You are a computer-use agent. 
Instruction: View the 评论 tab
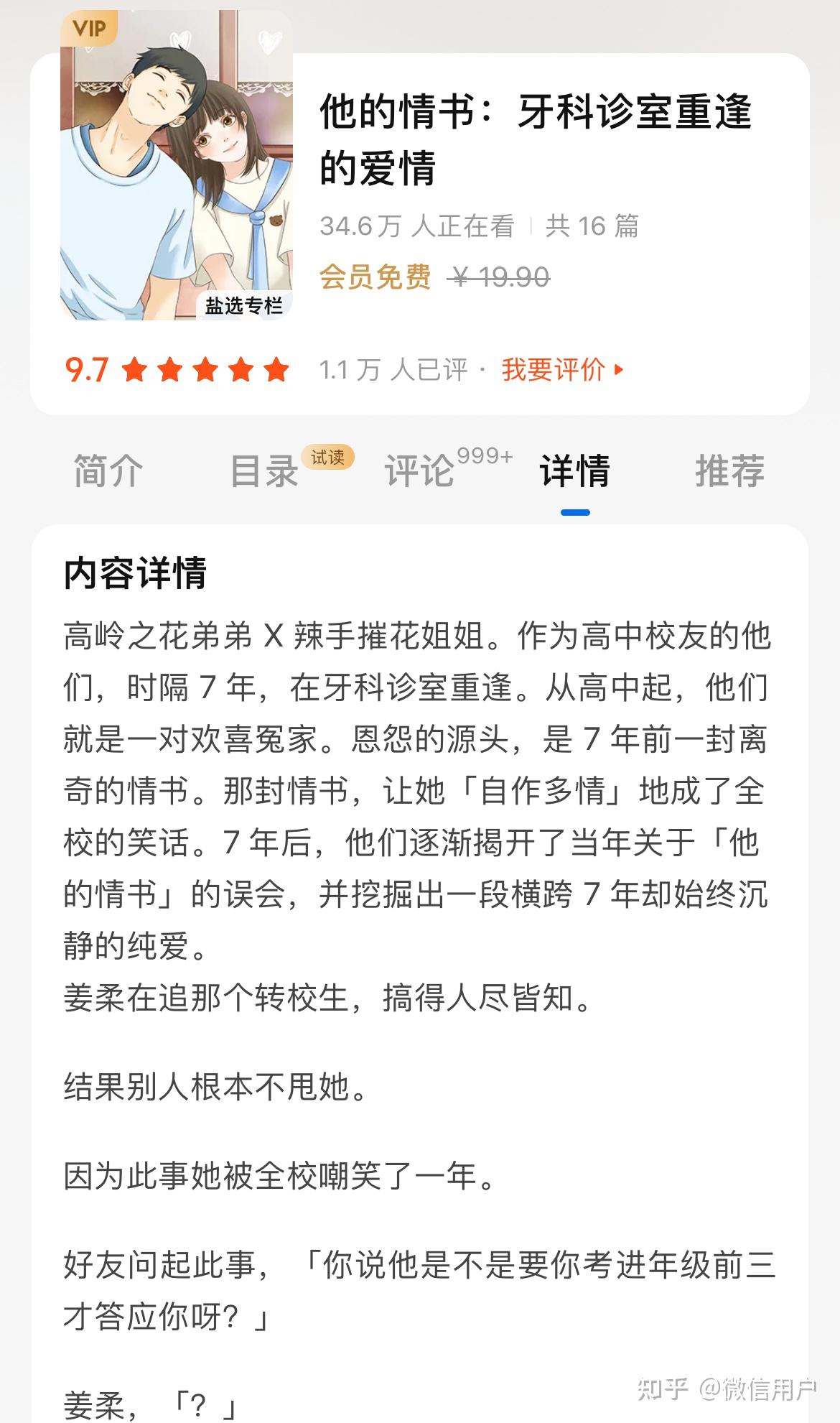pyautogui.click(x=419, y=471)
